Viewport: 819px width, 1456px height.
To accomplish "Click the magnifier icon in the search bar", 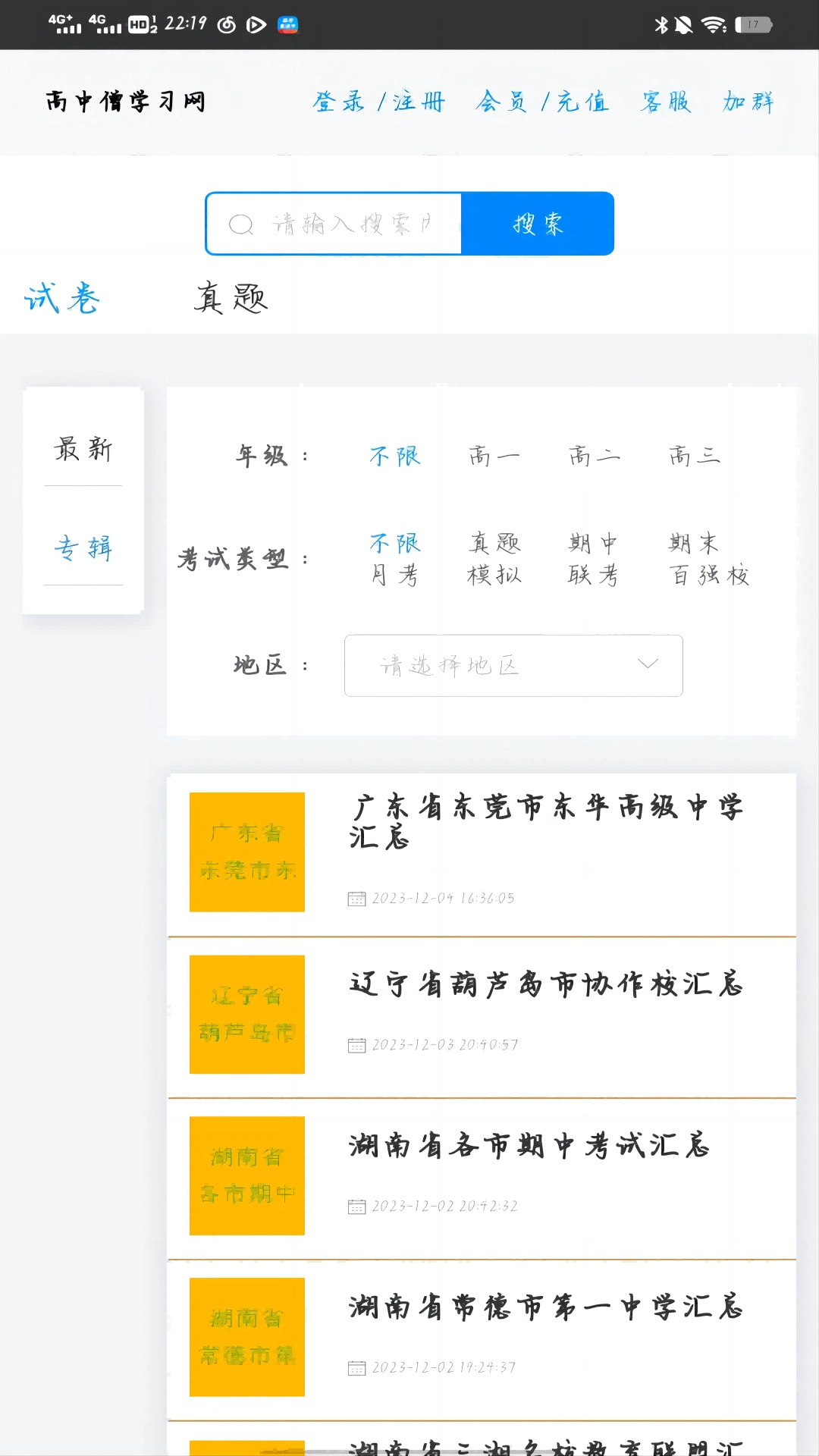I will pos(240,224).
